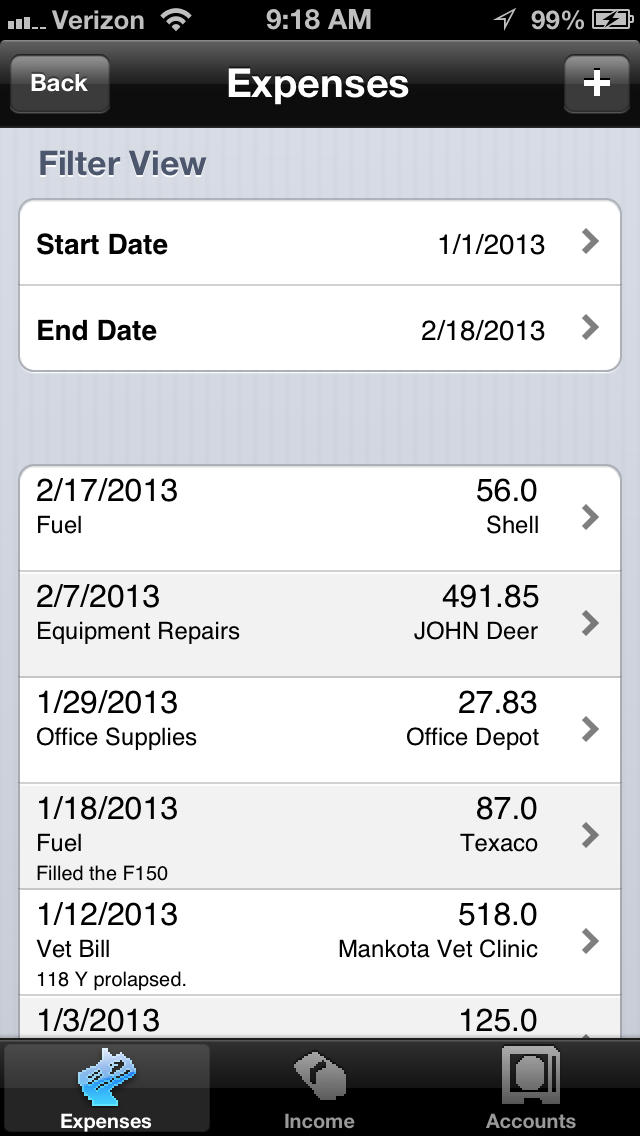Open the 1/18/2013 Texaco fuel expense
The width and height of the screenshot is (640, 1136).
(320, 835)
